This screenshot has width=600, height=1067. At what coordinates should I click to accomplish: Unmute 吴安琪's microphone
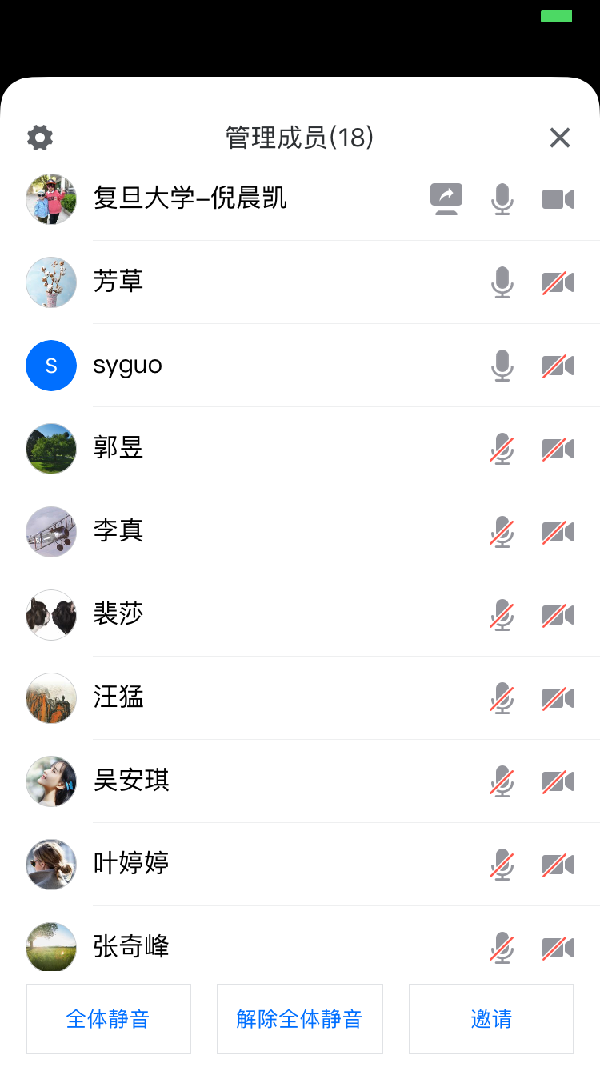click(x=502, y=781)
